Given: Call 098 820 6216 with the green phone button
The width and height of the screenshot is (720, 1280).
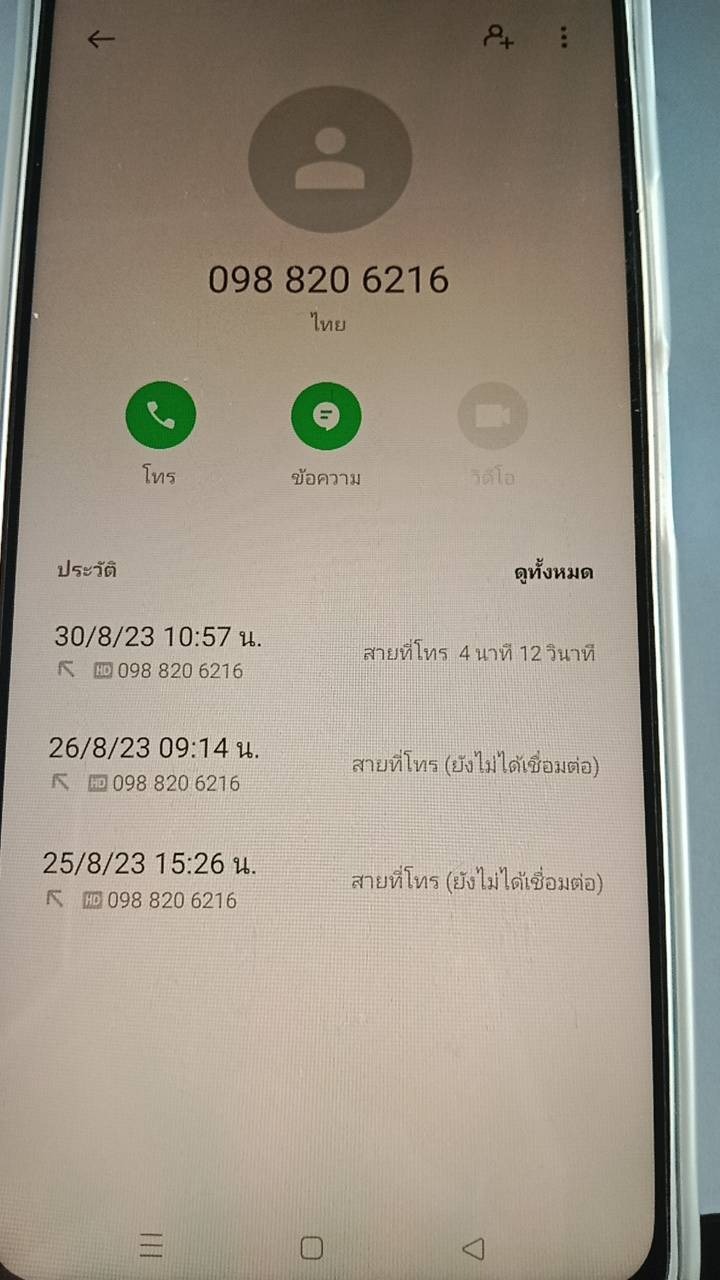Looking at the screenshot, I should 160,416.
